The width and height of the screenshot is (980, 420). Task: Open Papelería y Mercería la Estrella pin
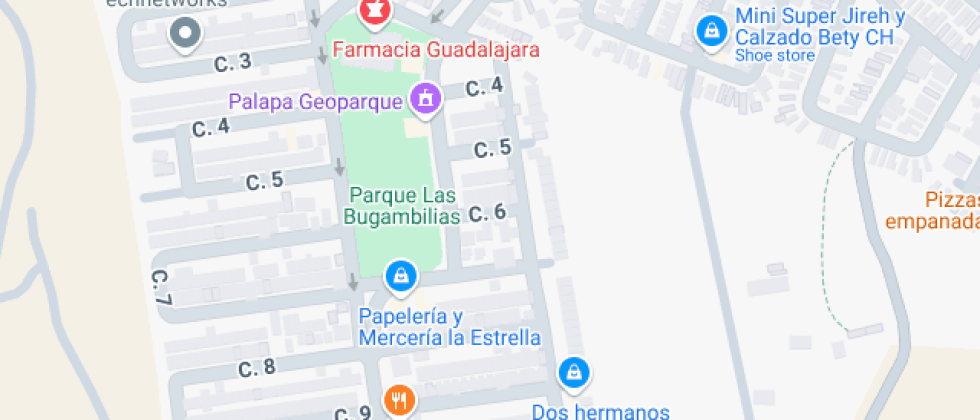coord(400,275)
